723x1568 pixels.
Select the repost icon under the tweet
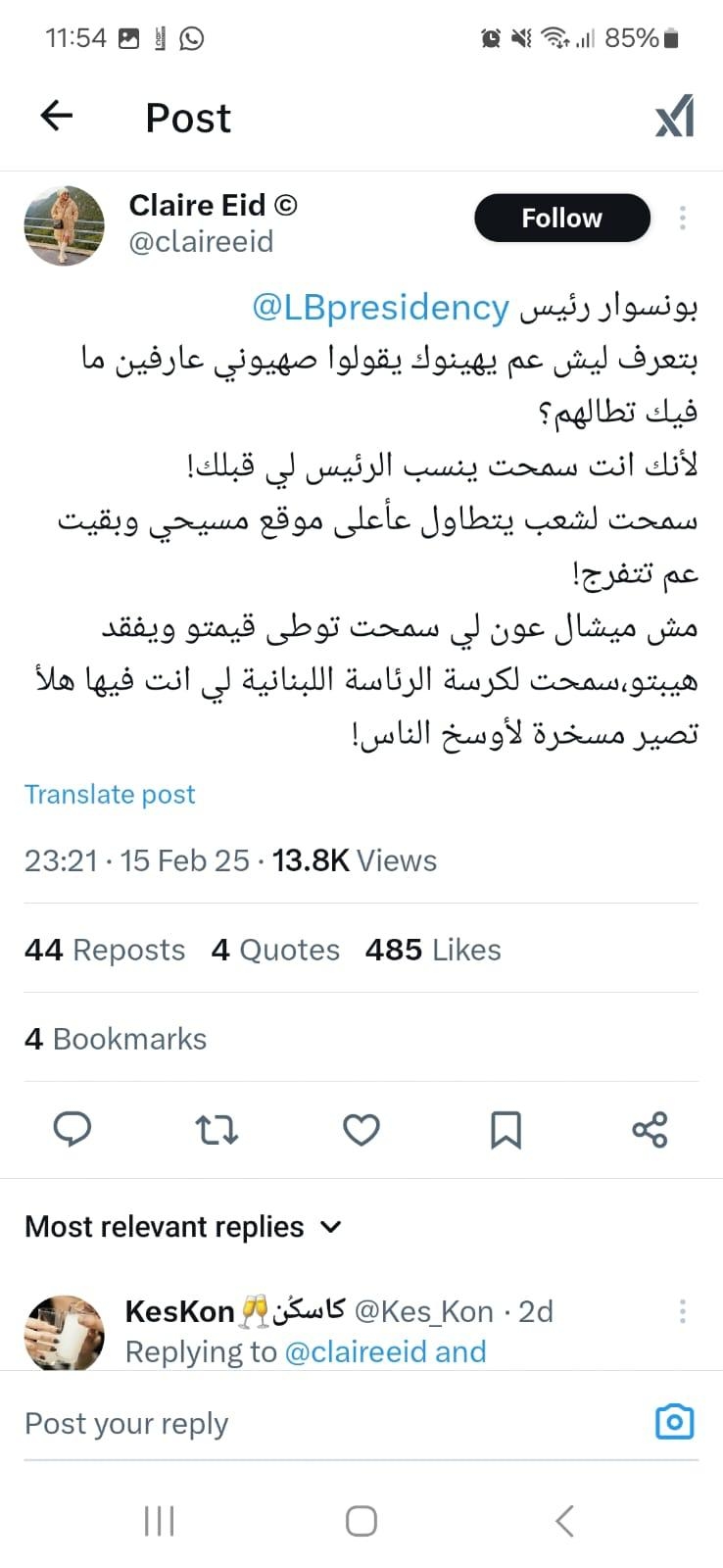[x=217, y=1130]
